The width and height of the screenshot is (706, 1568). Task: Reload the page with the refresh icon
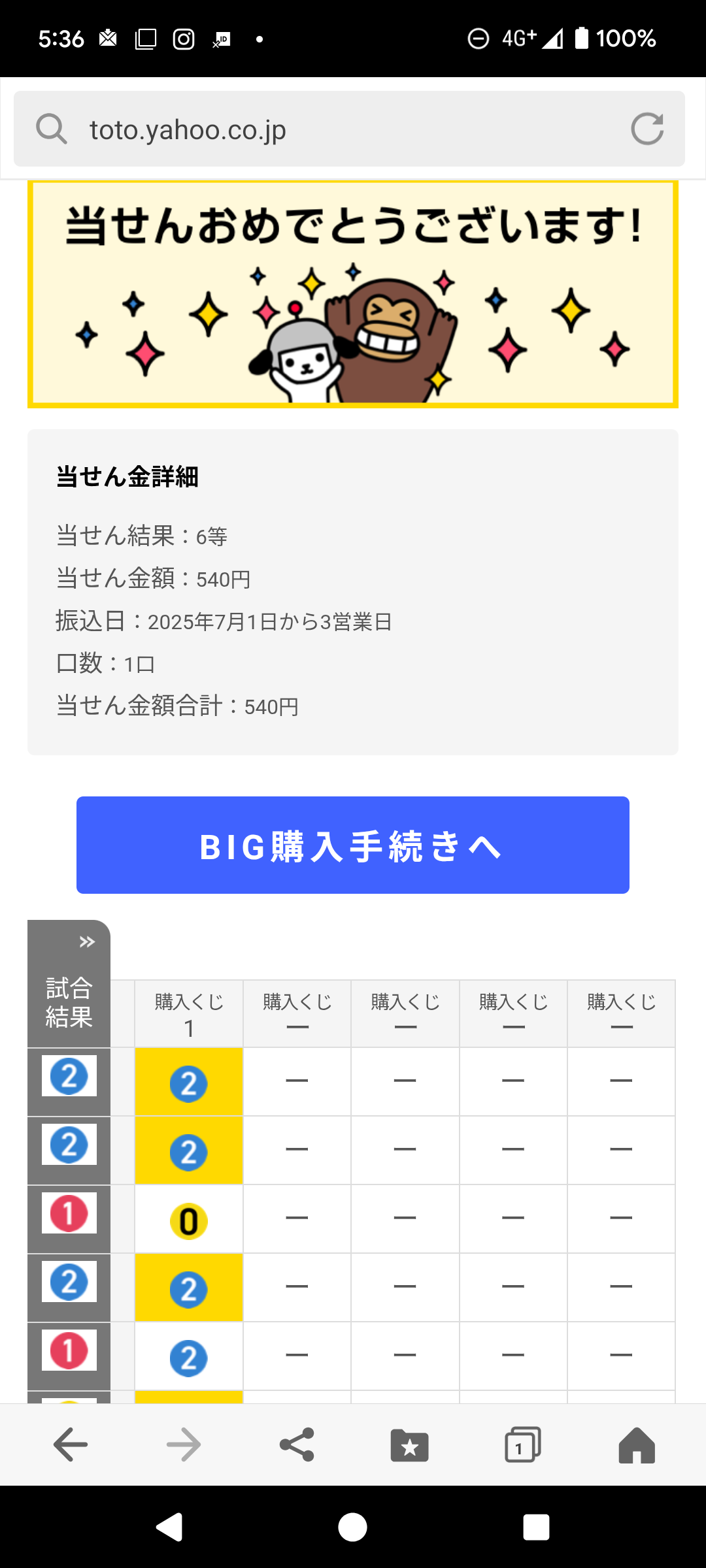pos(647,129)
